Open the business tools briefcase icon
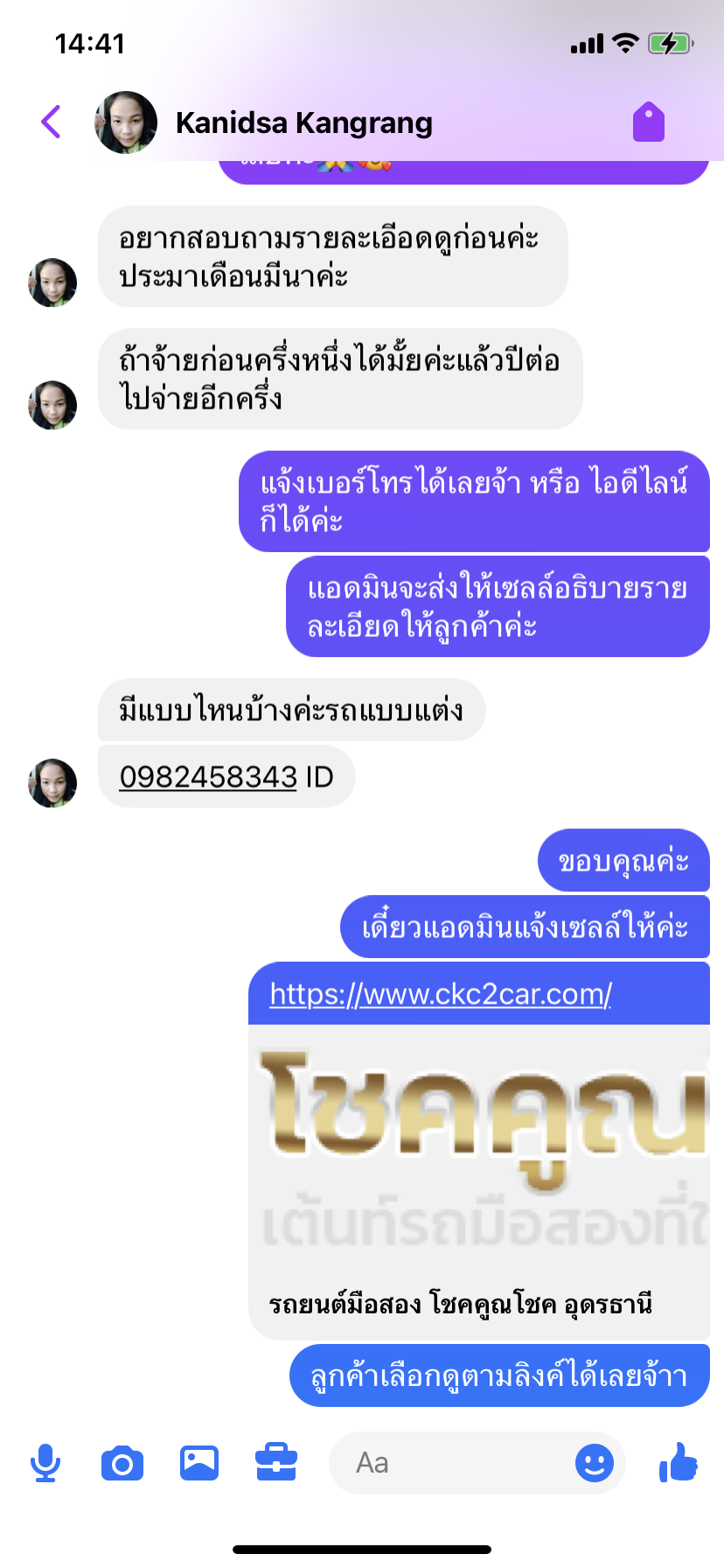The width and height of the screenshot is (724, 1568). (x=276, y=1463)
